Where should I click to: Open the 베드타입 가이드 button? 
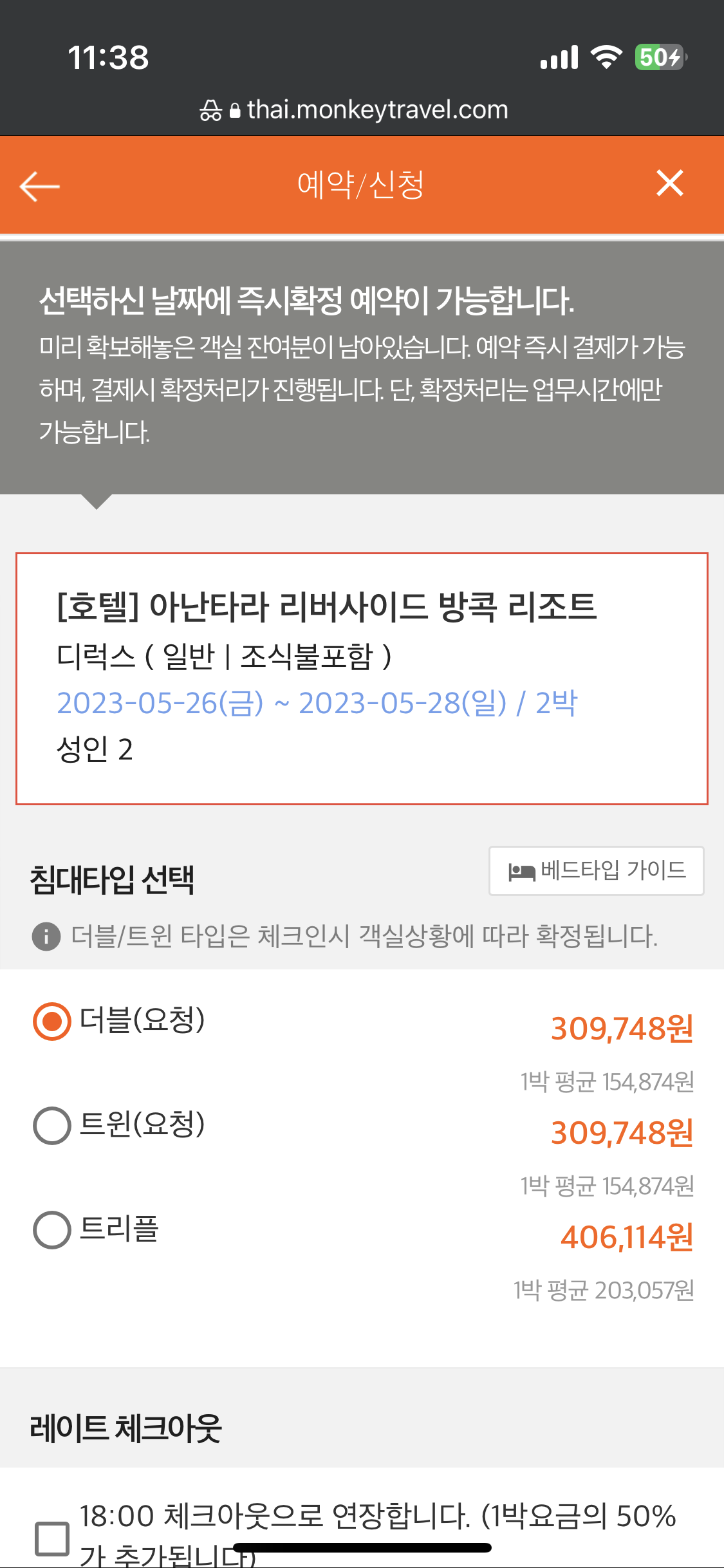pyautogui.click(x=596, y=870)
